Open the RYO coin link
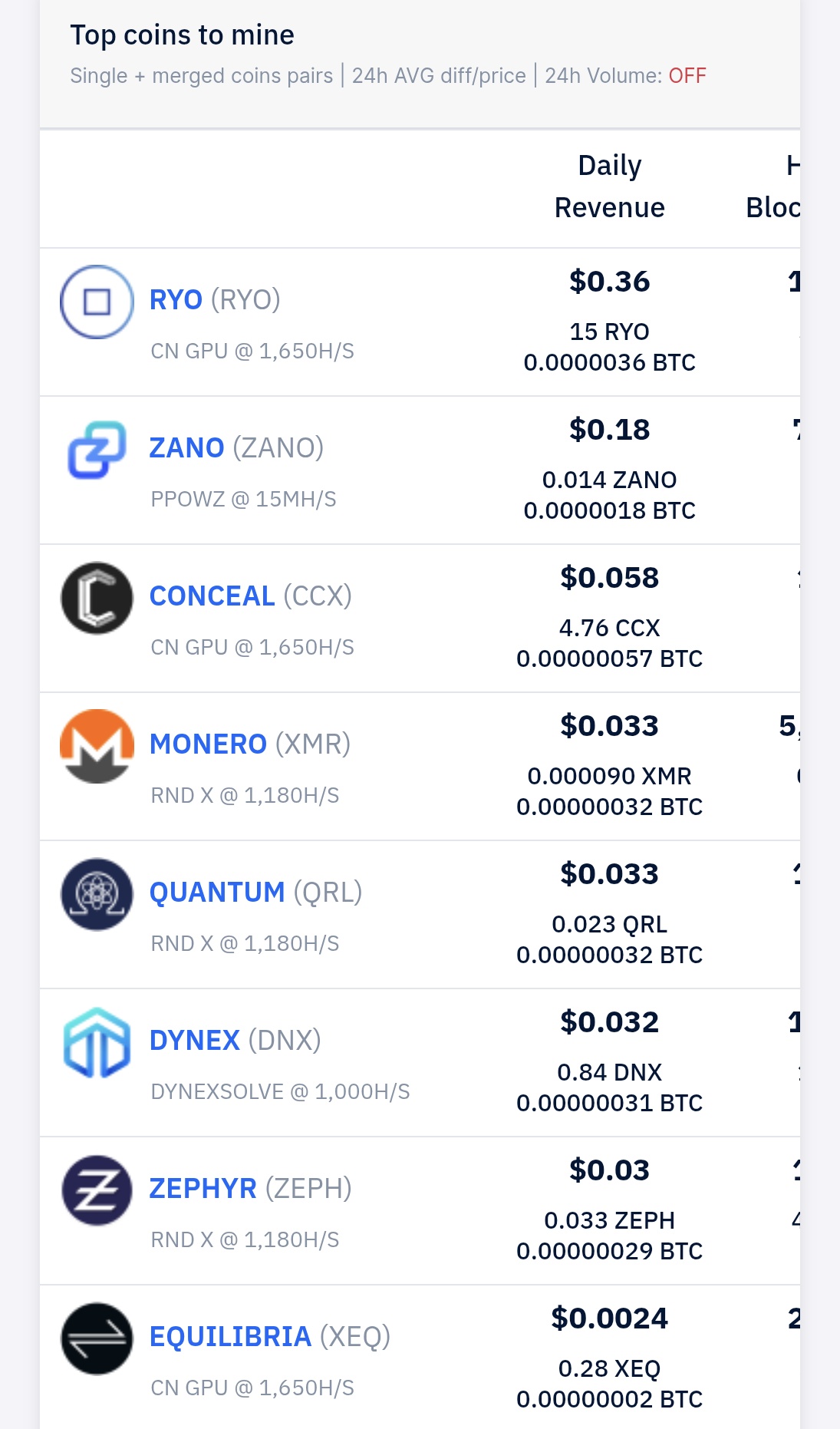This screenshot has height=1429, width=840. 176,300
